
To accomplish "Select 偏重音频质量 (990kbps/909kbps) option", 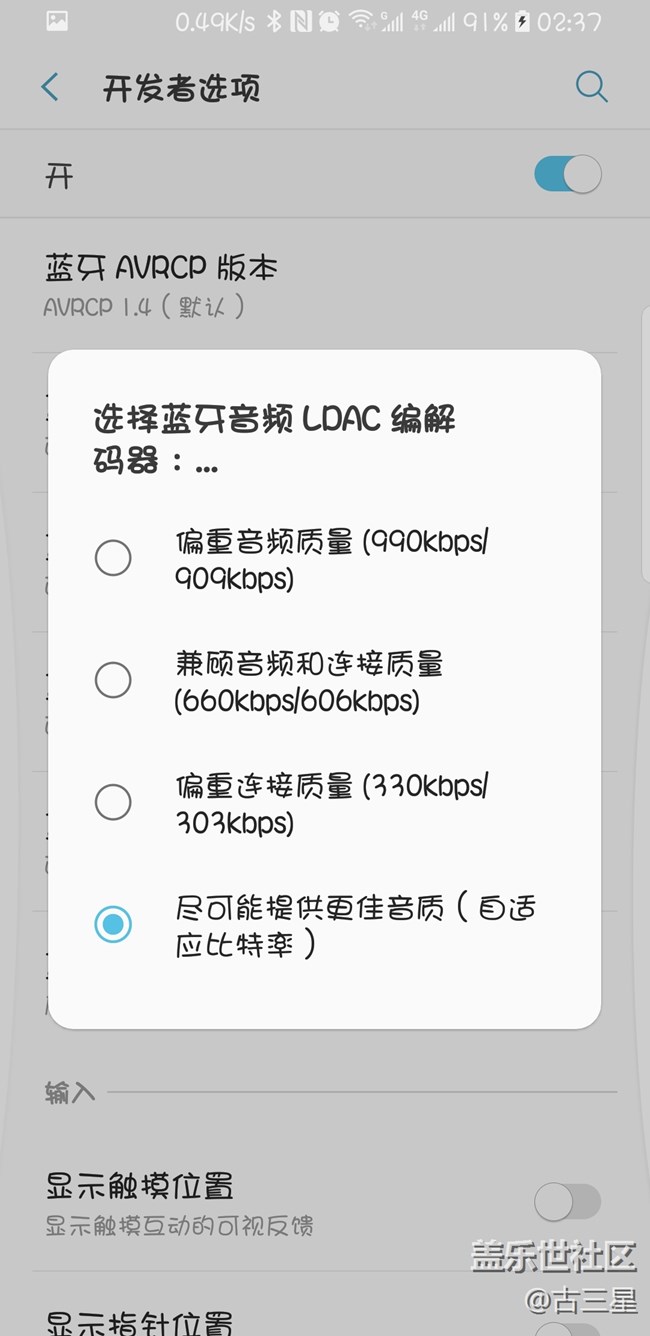I will (113, 558).
